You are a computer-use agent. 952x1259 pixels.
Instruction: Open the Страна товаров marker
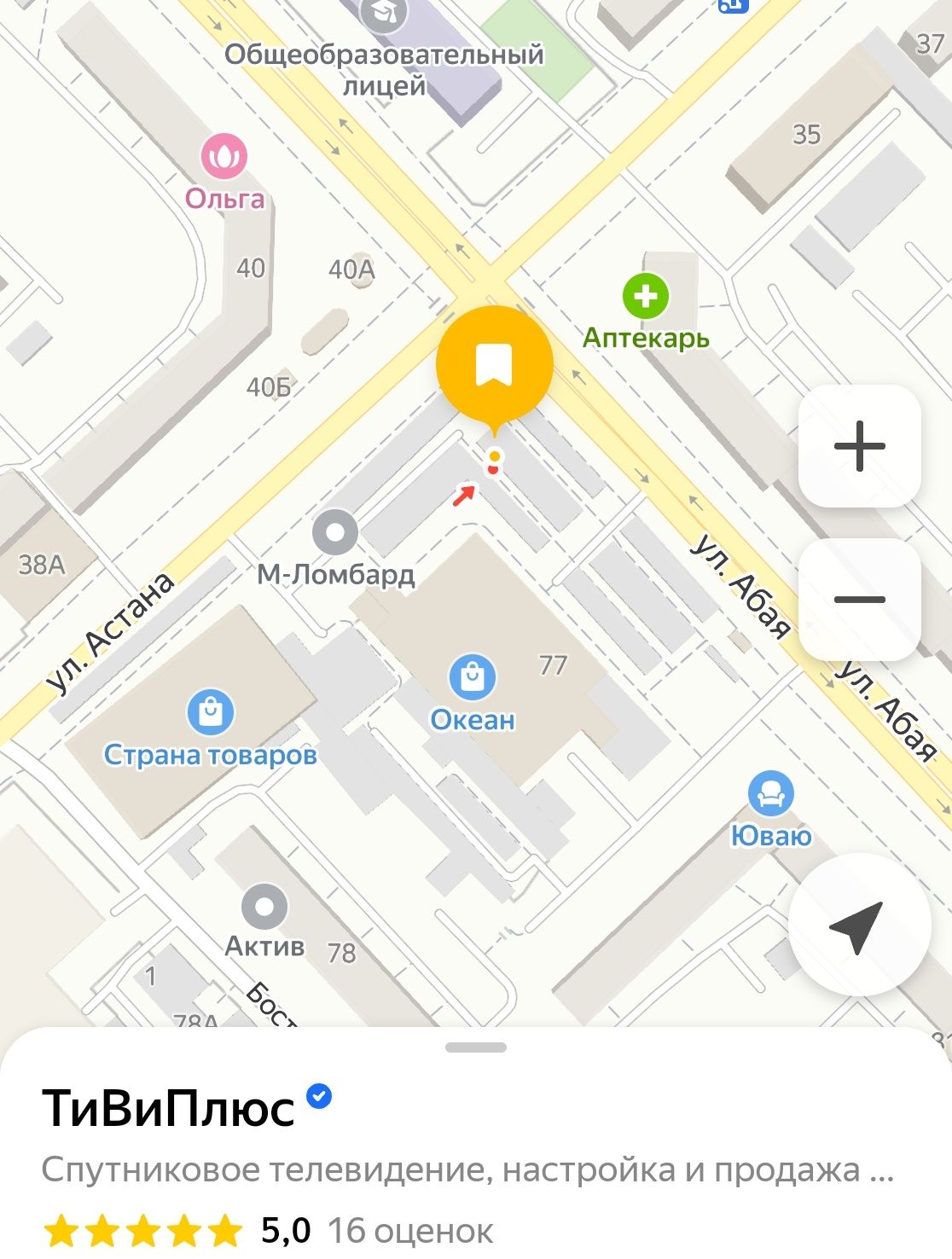coord(210,712)
